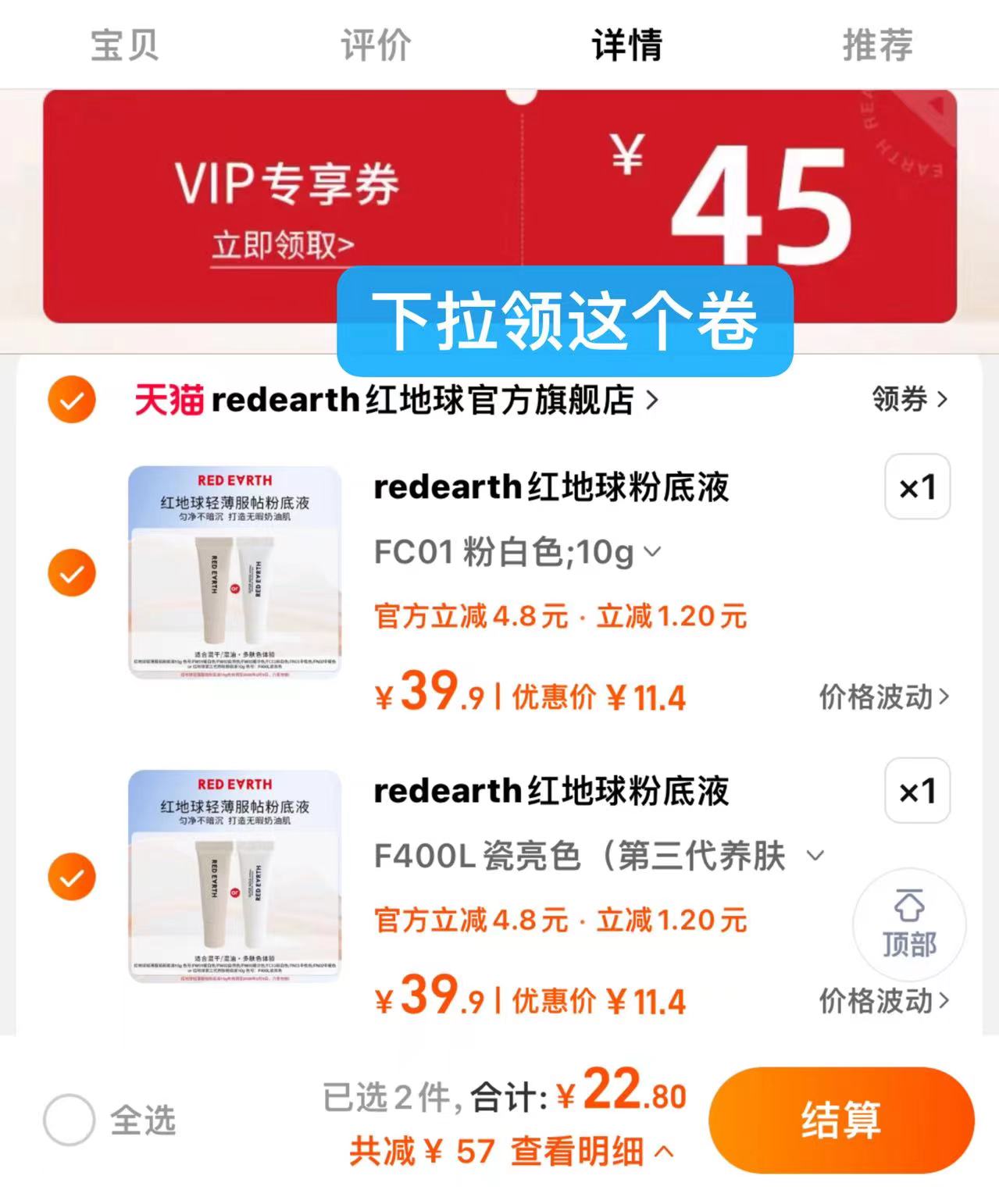This screenshot has height=1204, width=999.
Task: Switch to the 宝贝 tab
Action: tap(124, 45)
